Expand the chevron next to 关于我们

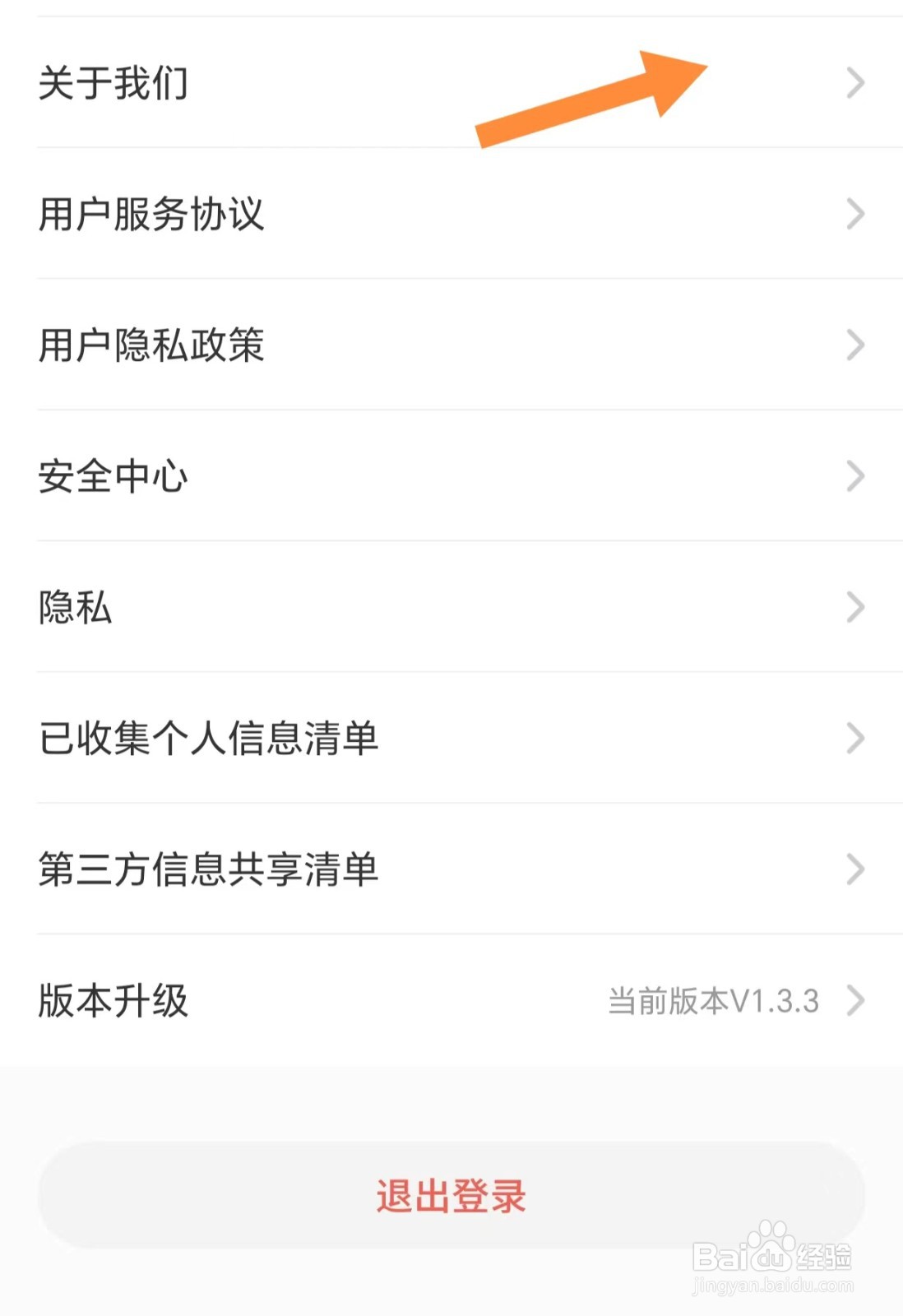[x=855, y=82]
